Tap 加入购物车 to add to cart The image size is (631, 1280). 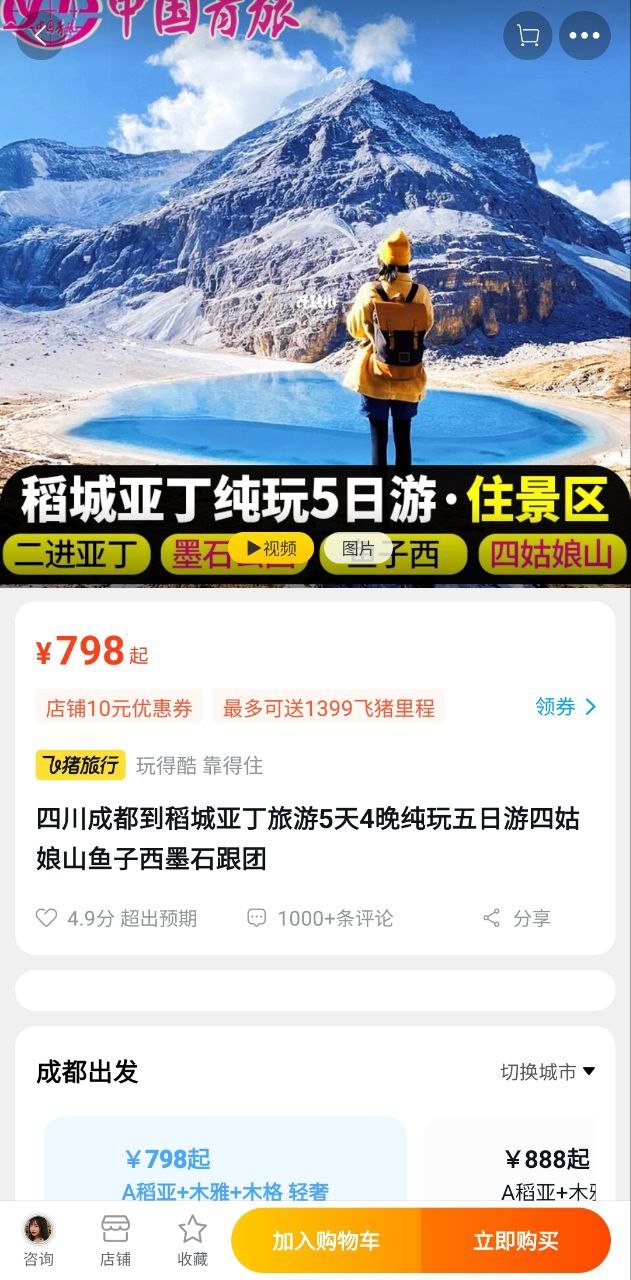pos(326,1241)
